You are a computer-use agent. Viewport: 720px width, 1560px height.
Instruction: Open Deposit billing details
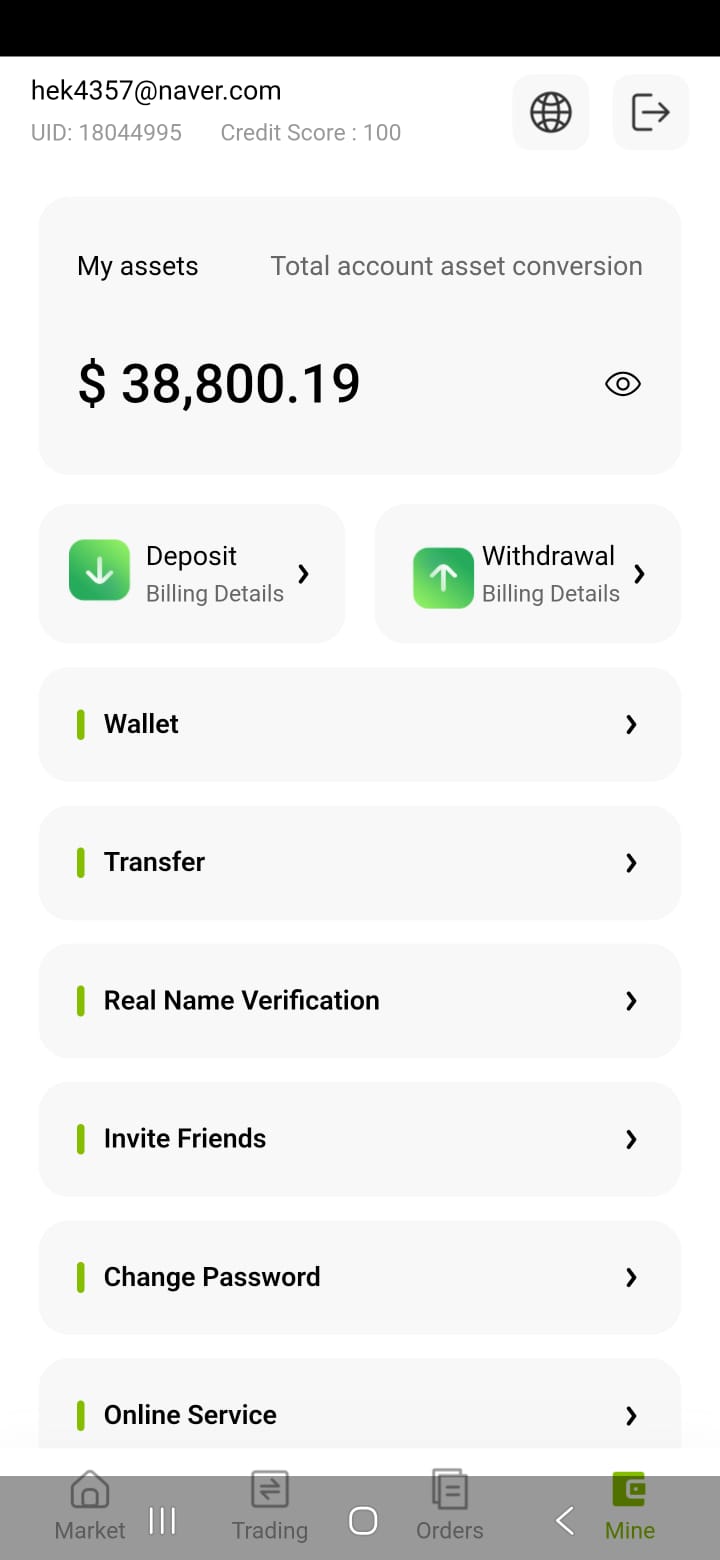tap(192, 573)
